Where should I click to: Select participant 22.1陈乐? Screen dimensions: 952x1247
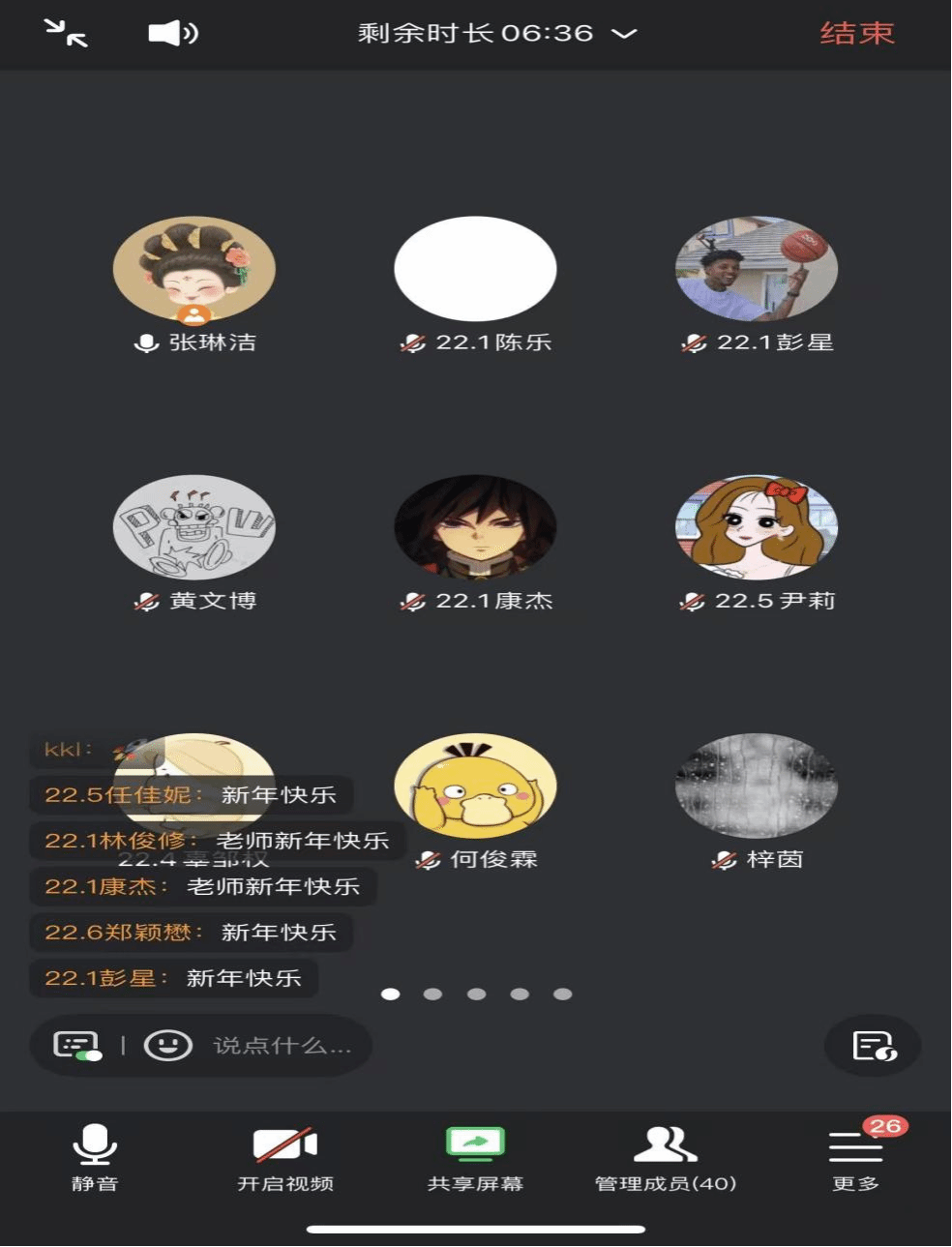475,270
